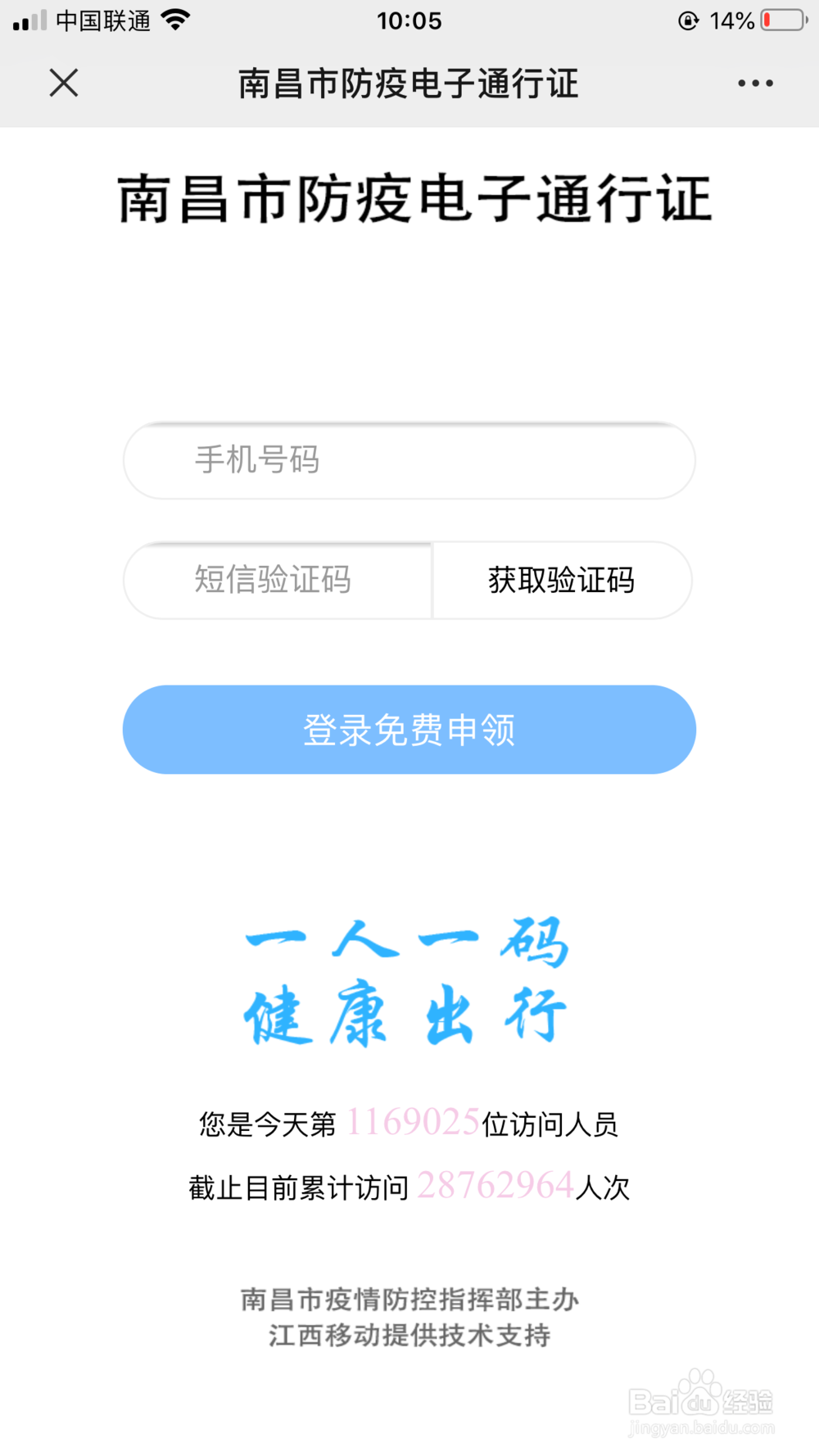Tap the orientation lock icon near battery
This screenshot has width=819, height=1456.
tap(688, 21)
